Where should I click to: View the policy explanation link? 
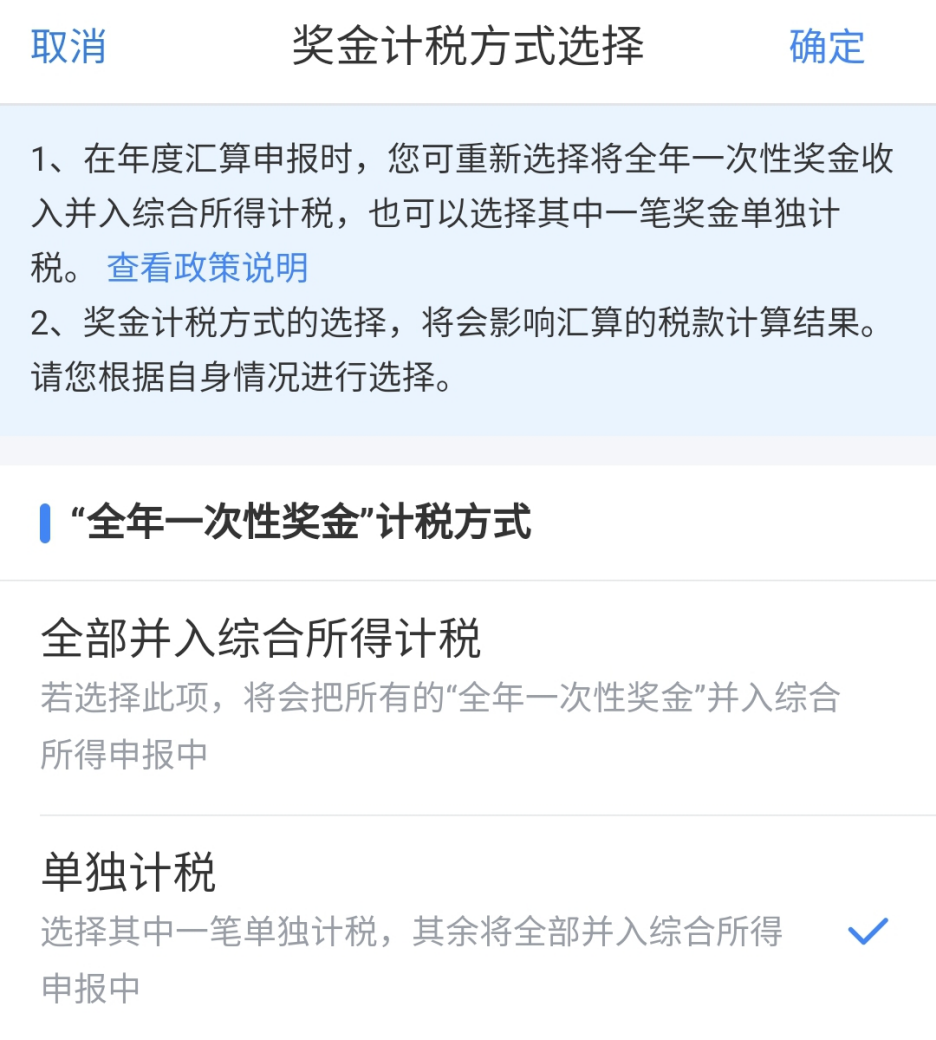click(206, 268)
